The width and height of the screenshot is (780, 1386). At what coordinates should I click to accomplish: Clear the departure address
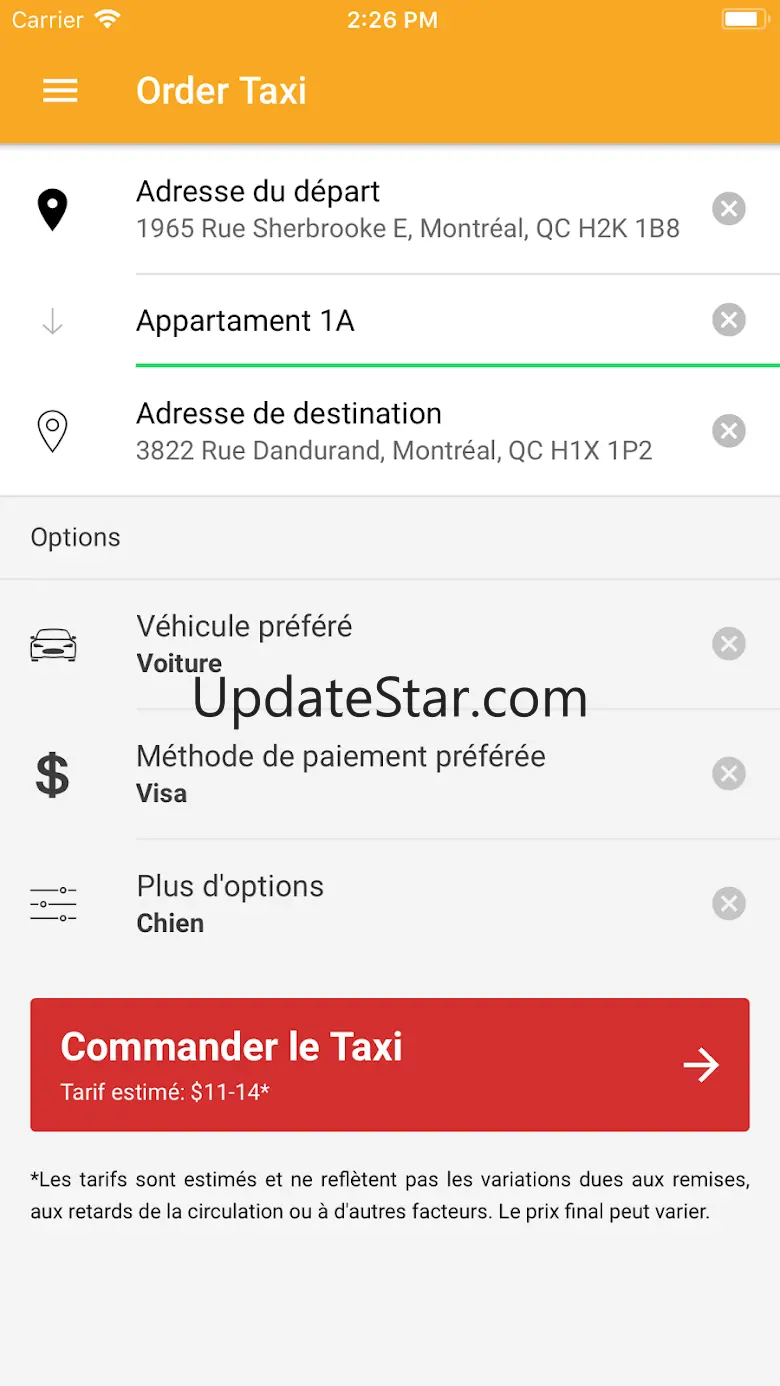[x=729, y=209]
